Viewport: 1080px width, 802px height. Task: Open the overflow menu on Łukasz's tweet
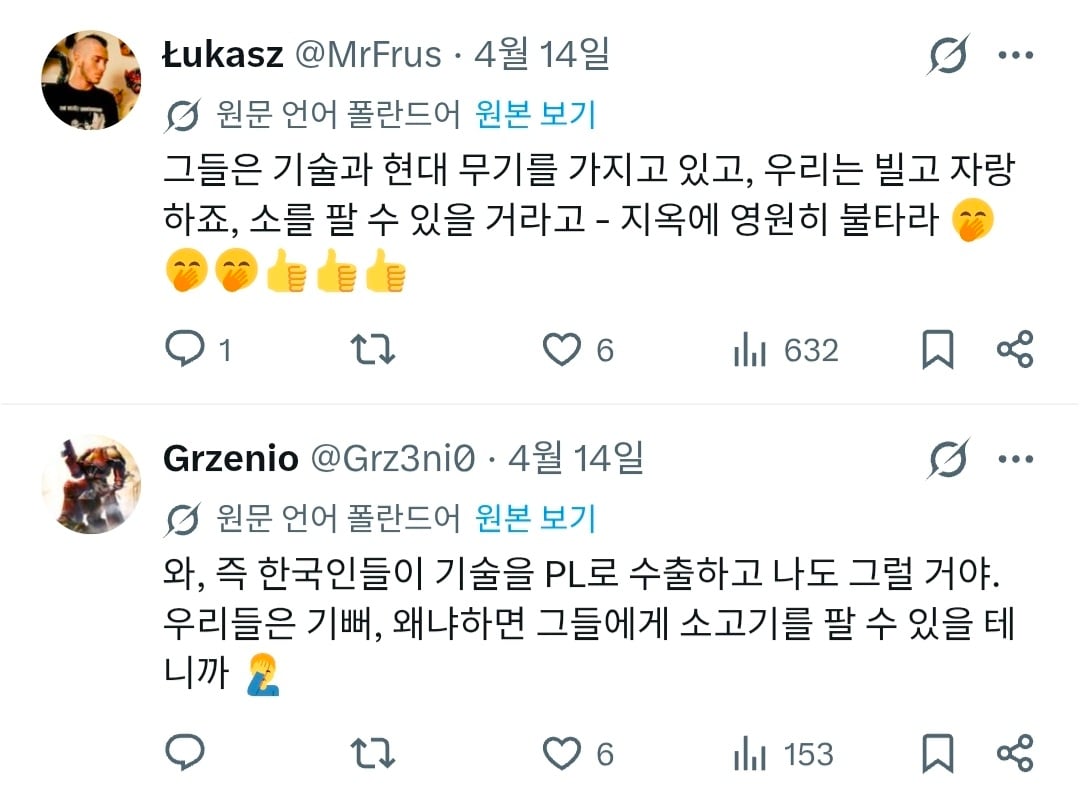pos(1016,55)
